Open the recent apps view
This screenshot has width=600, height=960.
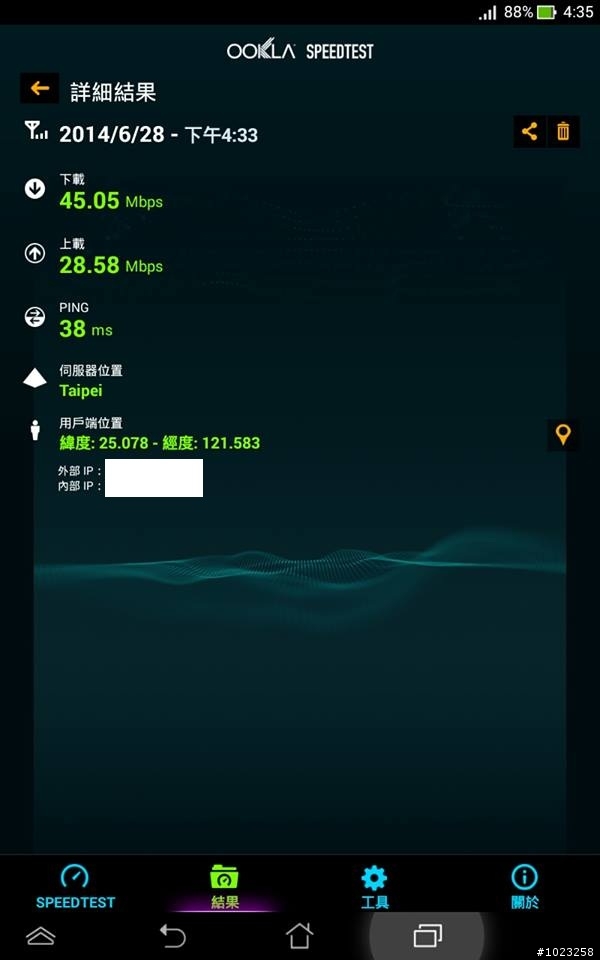tap(427, 936)
